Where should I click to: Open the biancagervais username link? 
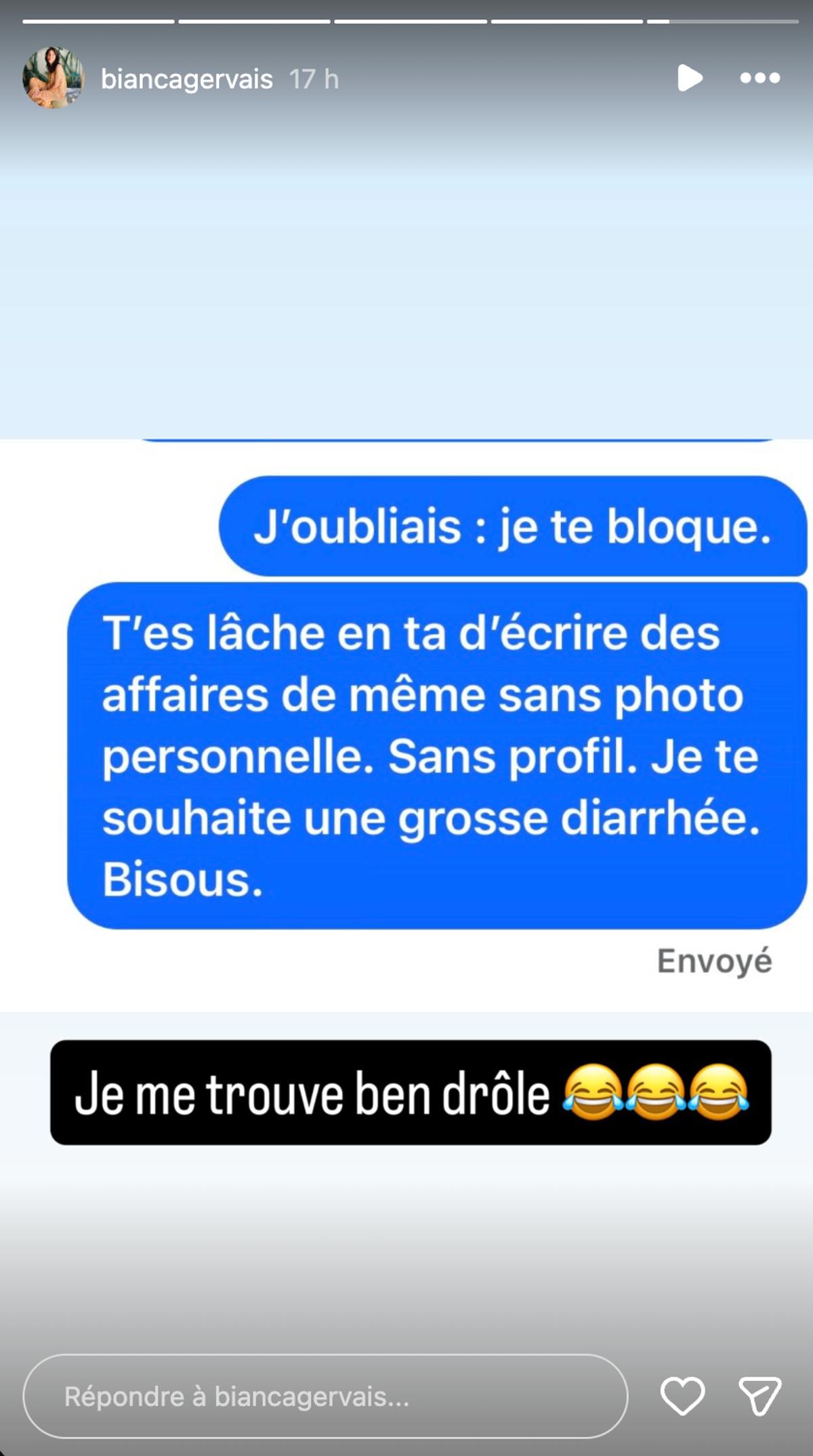186,79
